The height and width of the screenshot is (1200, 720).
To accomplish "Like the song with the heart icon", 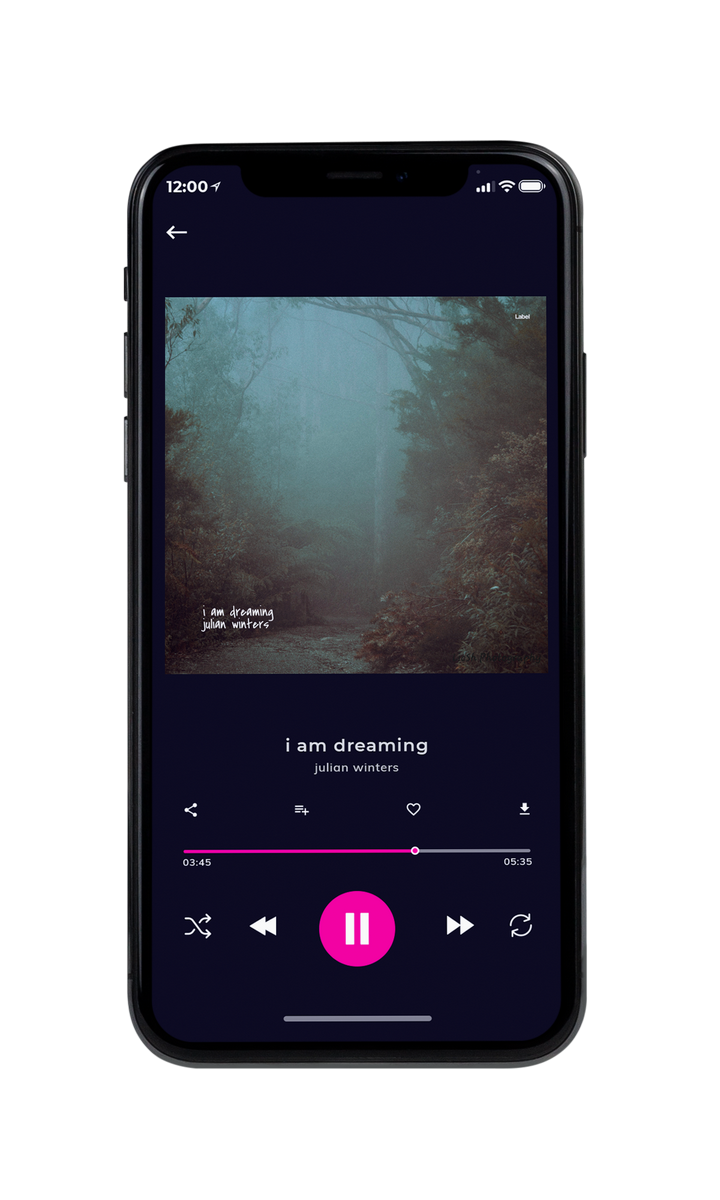I will tap(413, 810).
